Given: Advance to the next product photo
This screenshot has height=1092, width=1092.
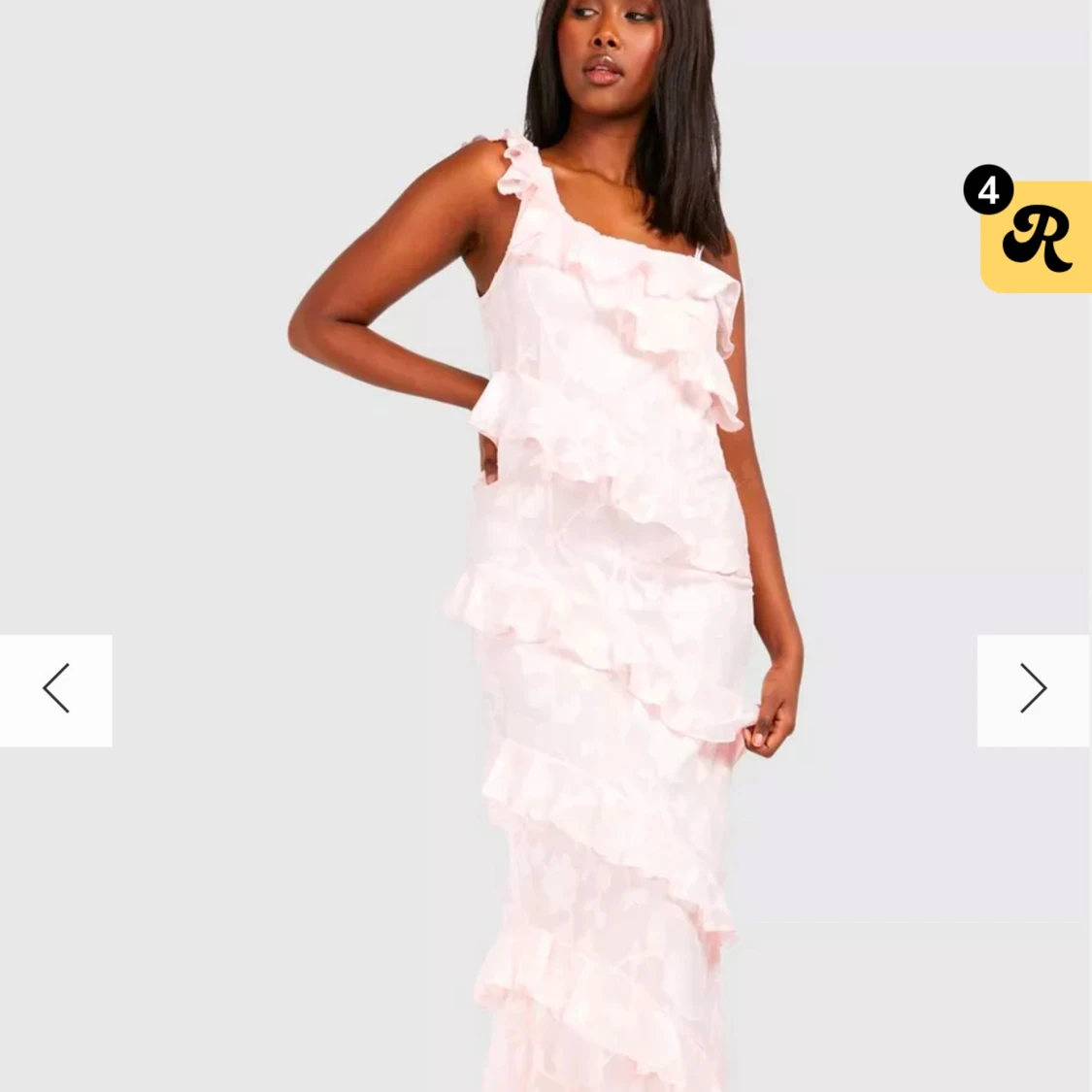Looking at the screenshot, I should pyautogui.click(x=1033, y=689).
